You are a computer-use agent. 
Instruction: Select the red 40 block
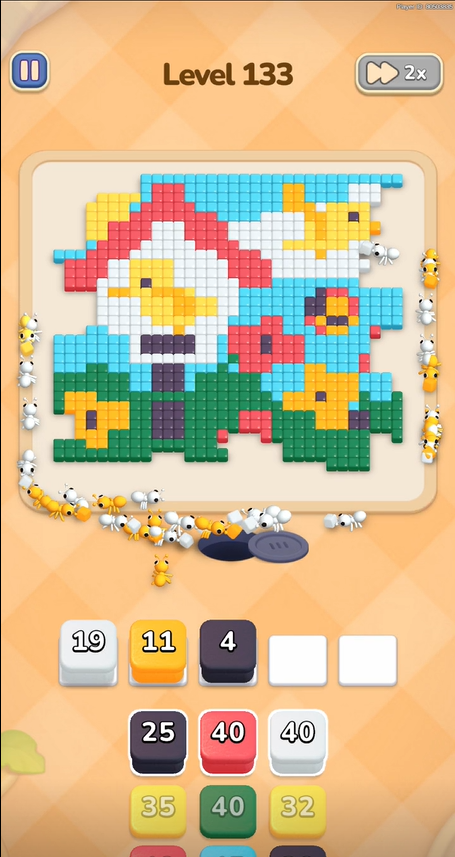pos(228,742)
